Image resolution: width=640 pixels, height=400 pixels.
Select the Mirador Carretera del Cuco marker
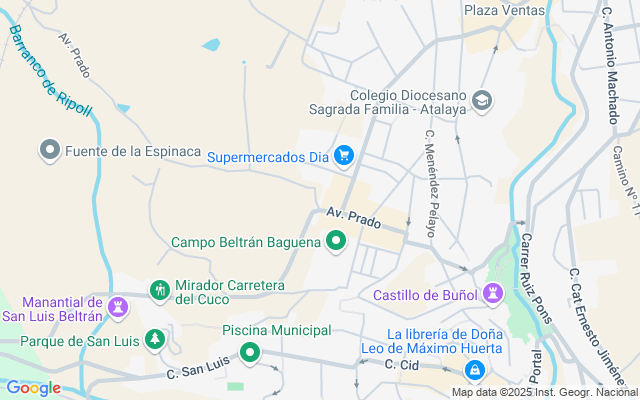[159, 291]
